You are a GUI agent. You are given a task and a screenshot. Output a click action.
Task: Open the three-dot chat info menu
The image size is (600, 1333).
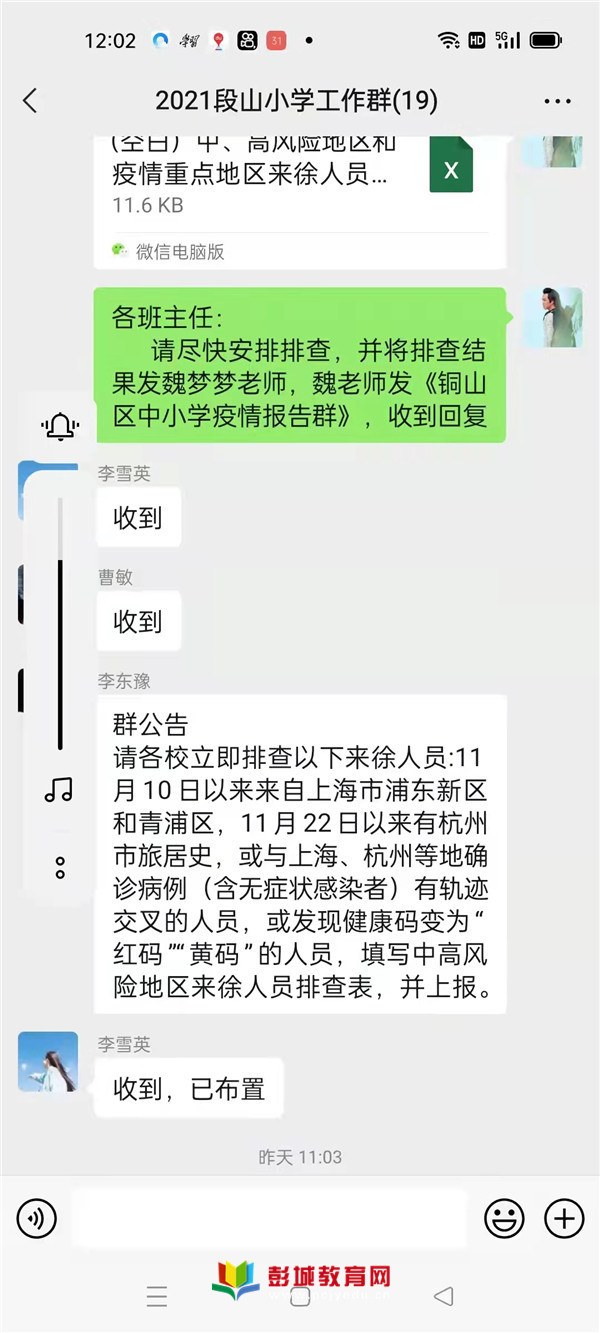pyautogui.click(x=557, y=102)
